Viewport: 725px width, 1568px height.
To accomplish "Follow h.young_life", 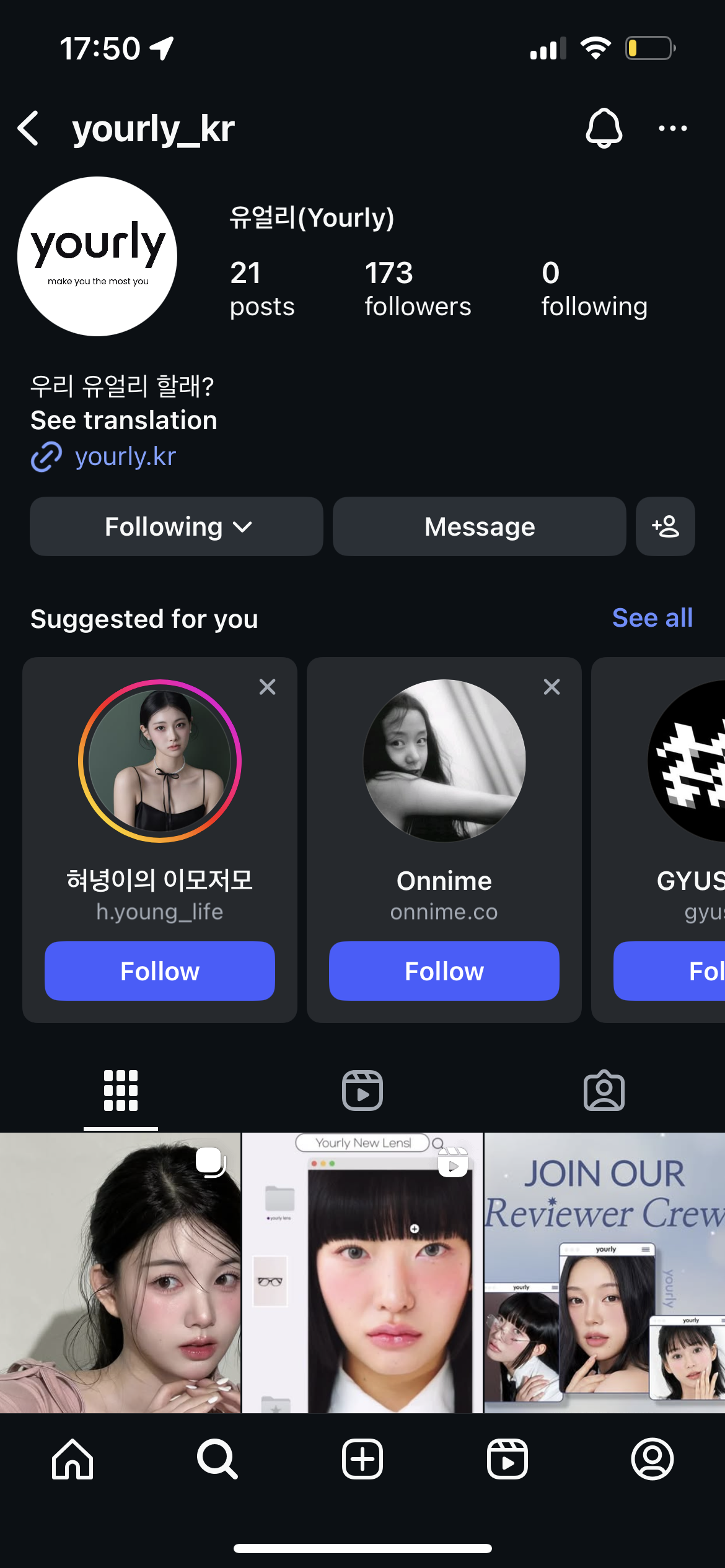I will (160, 971).
